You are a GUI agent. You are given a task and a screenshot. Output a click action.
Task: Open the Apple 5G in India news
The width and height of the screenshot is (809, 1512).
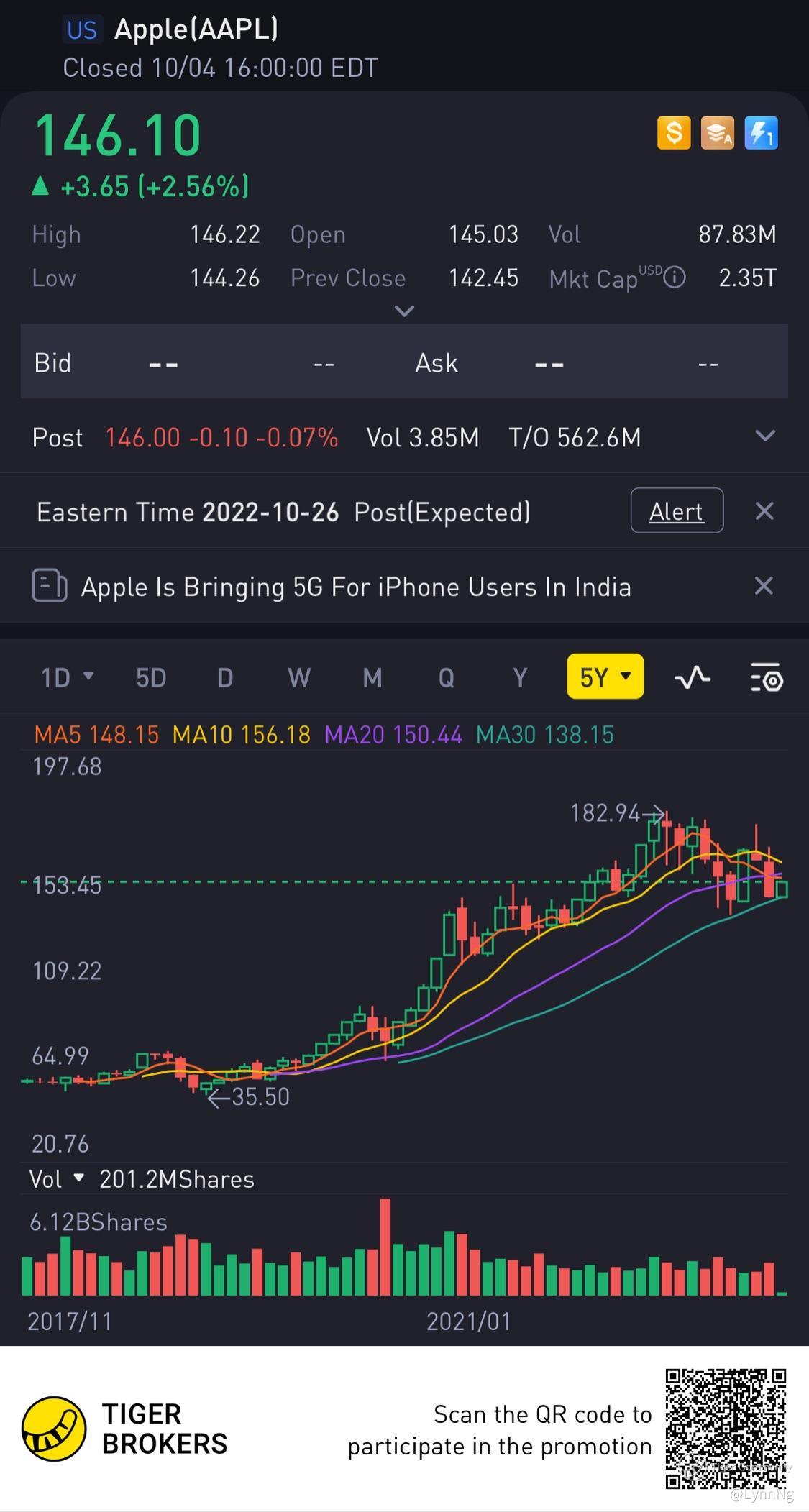tap(355, 587)
